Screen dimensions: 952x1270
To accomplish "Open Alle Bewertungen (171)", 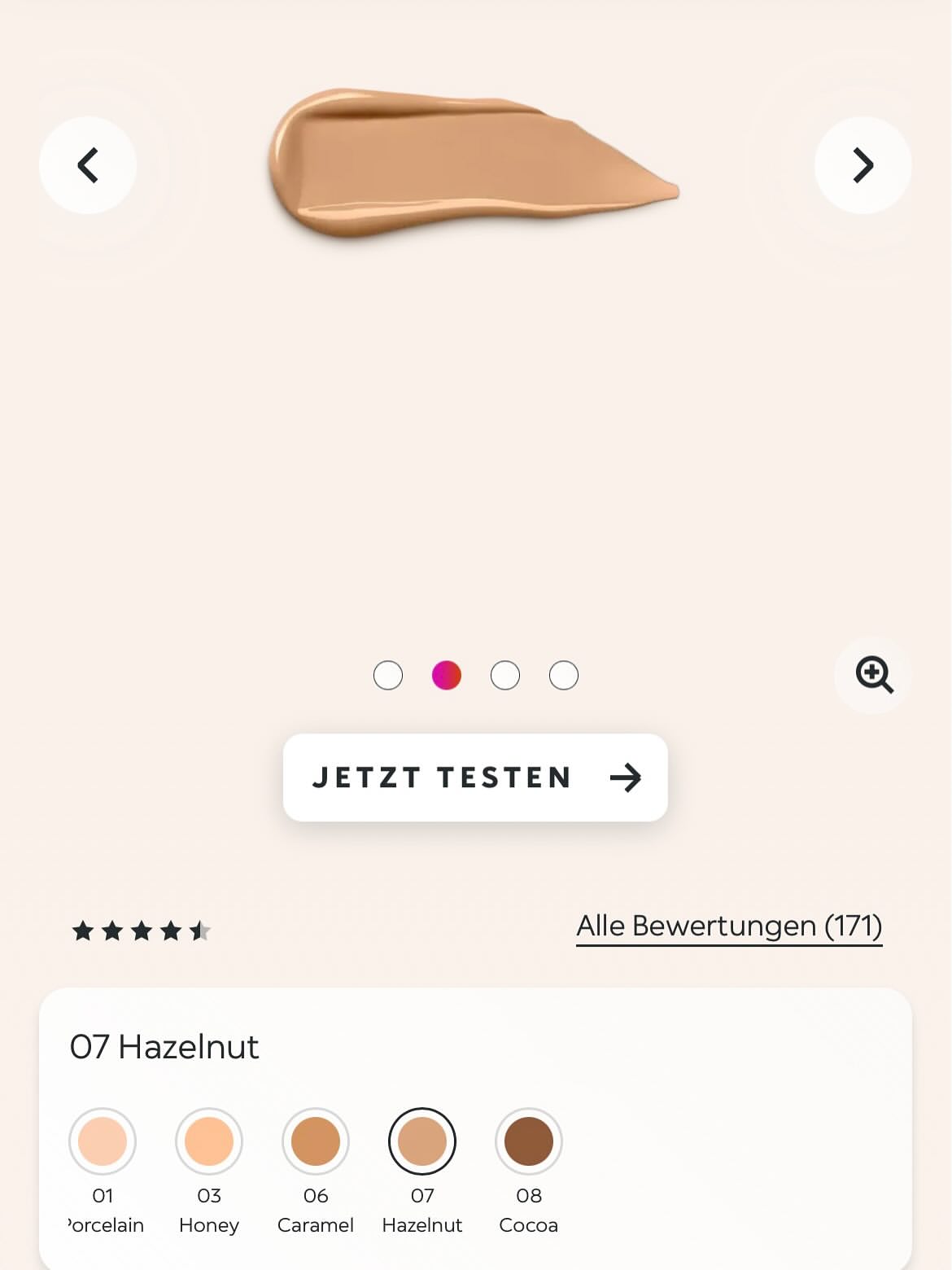I will [729, 926].
